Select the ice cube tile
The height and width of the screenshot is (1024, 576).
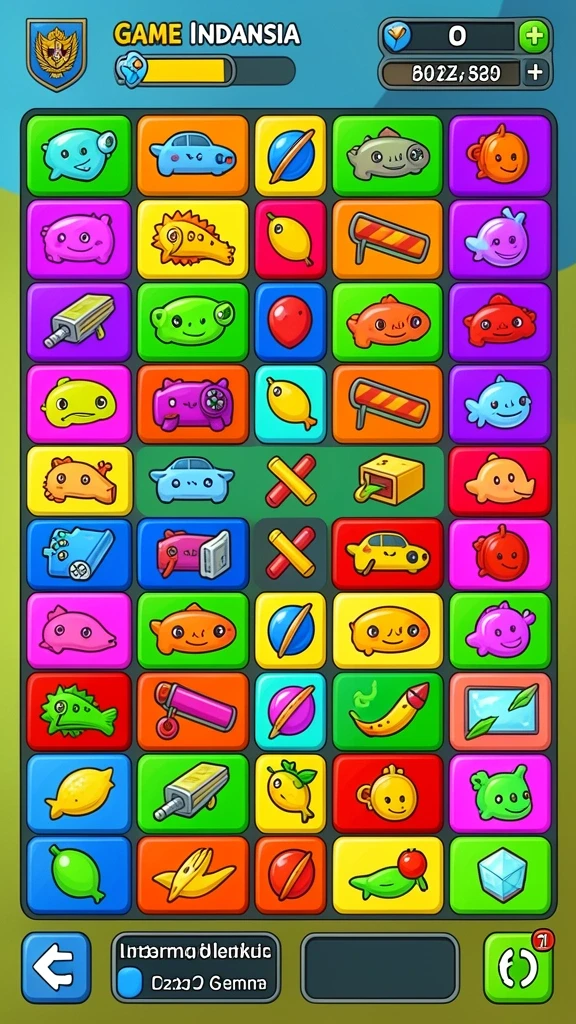500,875
